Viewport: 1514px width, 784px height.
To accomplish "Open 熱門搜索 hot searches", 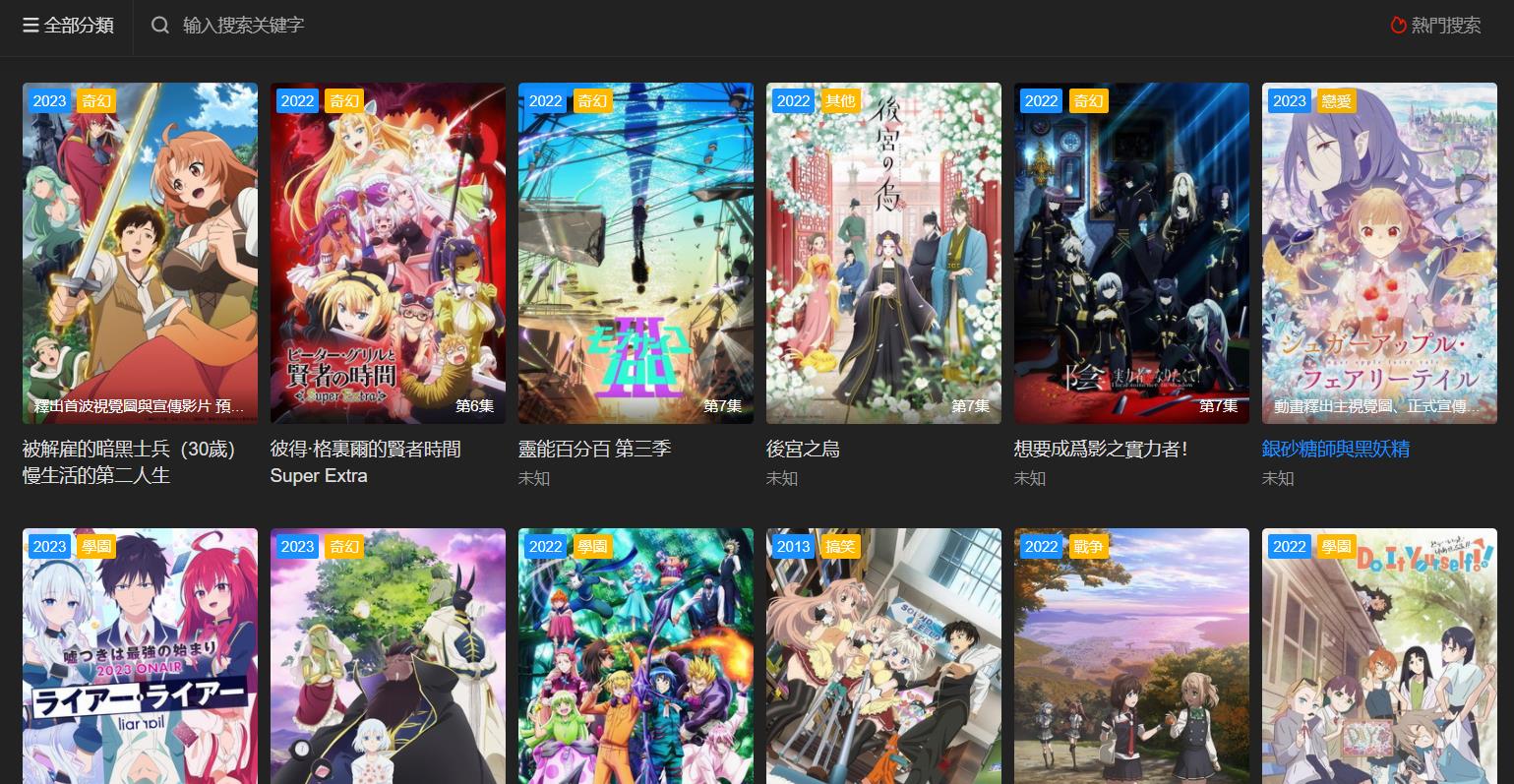I will (1435, 26).
